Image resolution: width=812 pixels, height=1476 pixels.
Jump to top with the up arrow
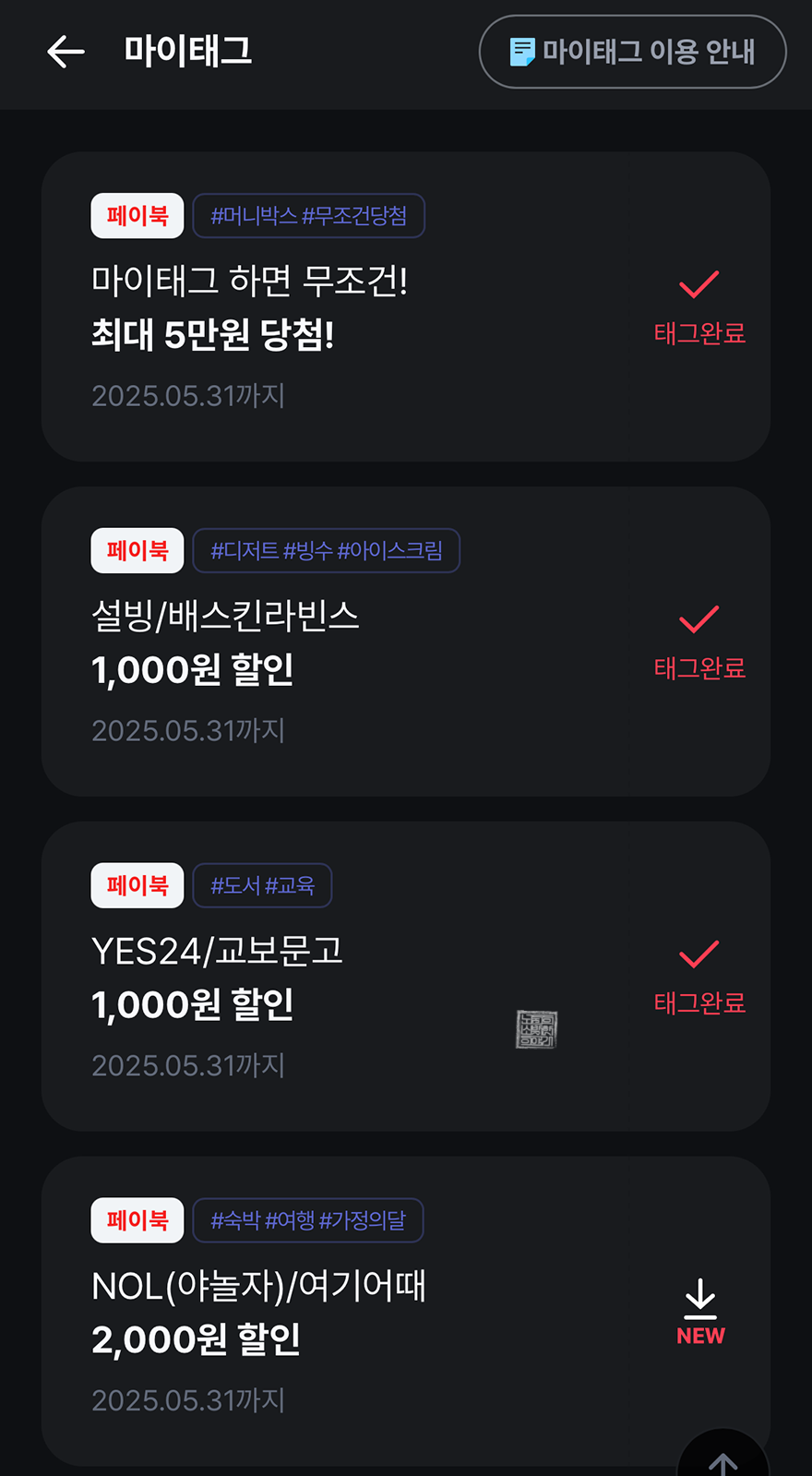tap(723, 1458)
